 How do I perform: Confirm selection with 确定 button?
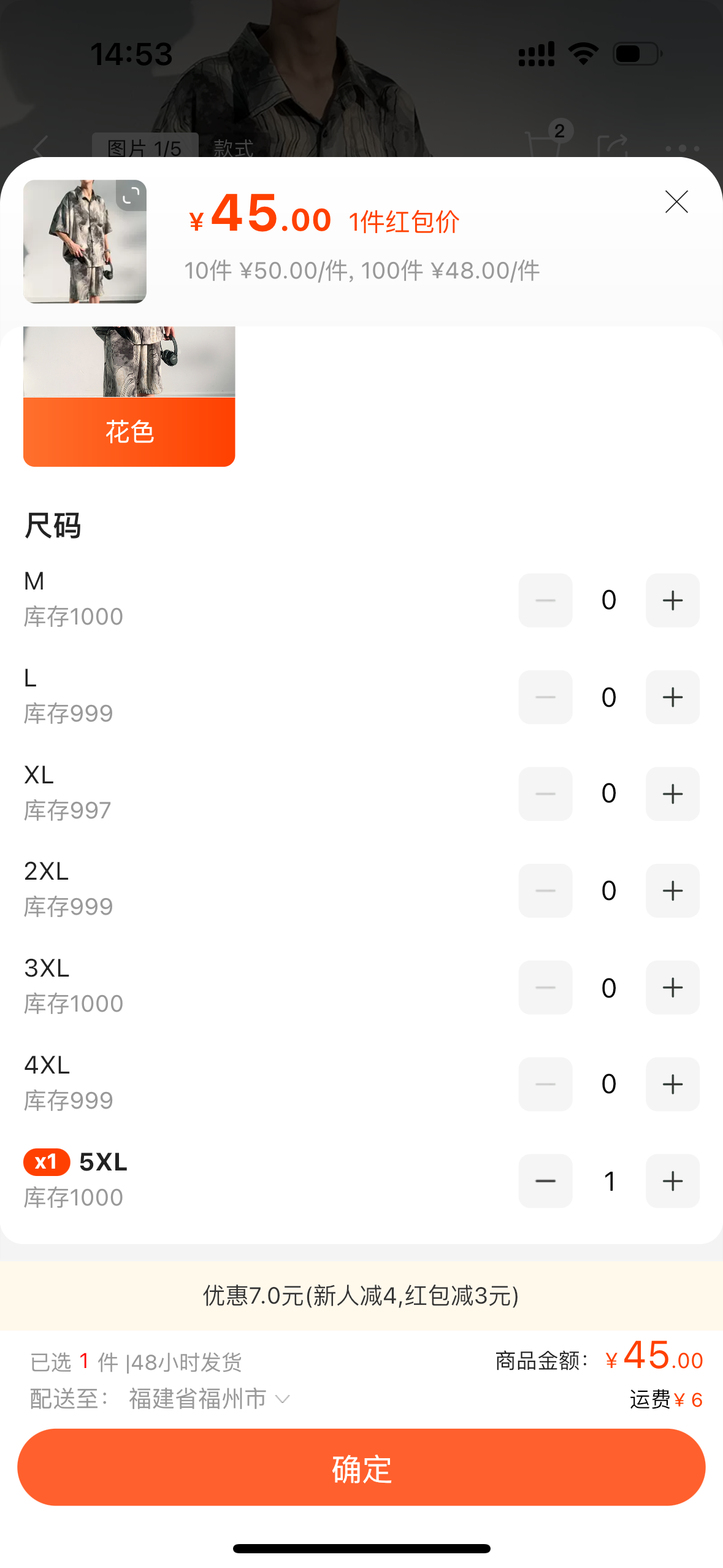pyautogui.click(x=361, y=1467)
